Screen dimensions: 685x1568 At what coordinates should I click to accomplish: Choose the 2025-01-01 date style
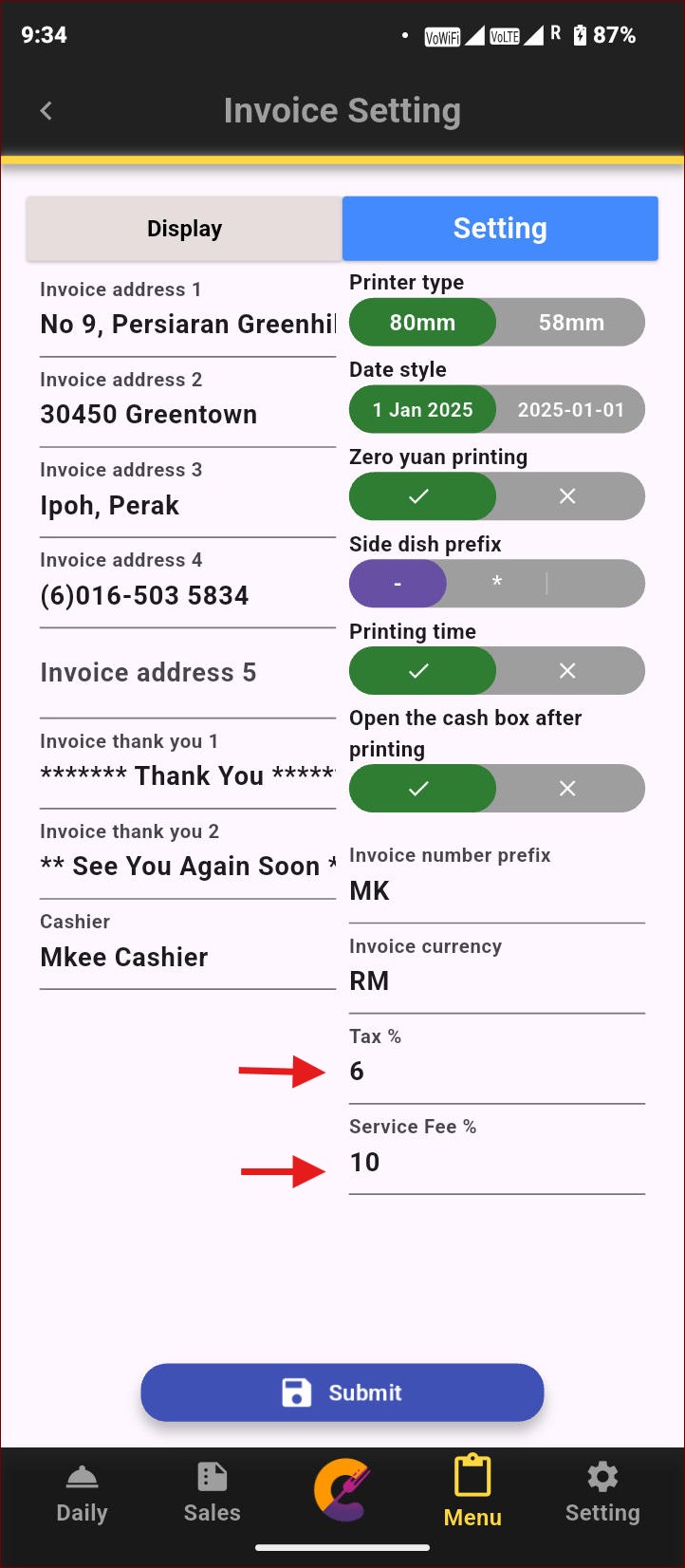[x=570, y=410]
